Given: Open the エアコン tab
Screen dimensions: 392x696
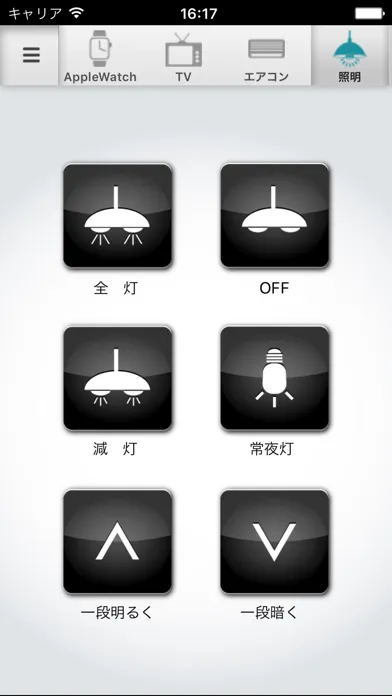Looking at the screenshot, I should pyautogui.click(x=266, y=55).
